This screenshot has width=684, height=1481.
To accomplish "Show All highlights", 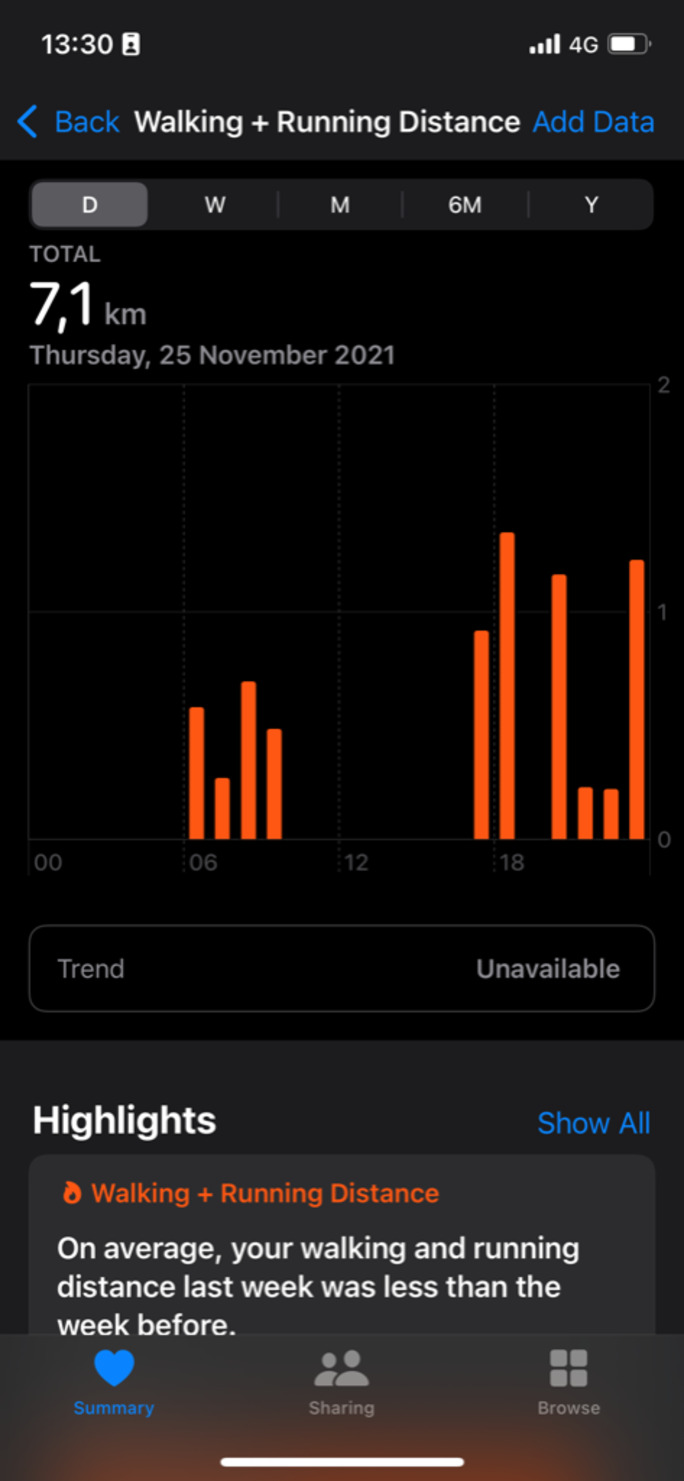I will (x=593, y=1123).
